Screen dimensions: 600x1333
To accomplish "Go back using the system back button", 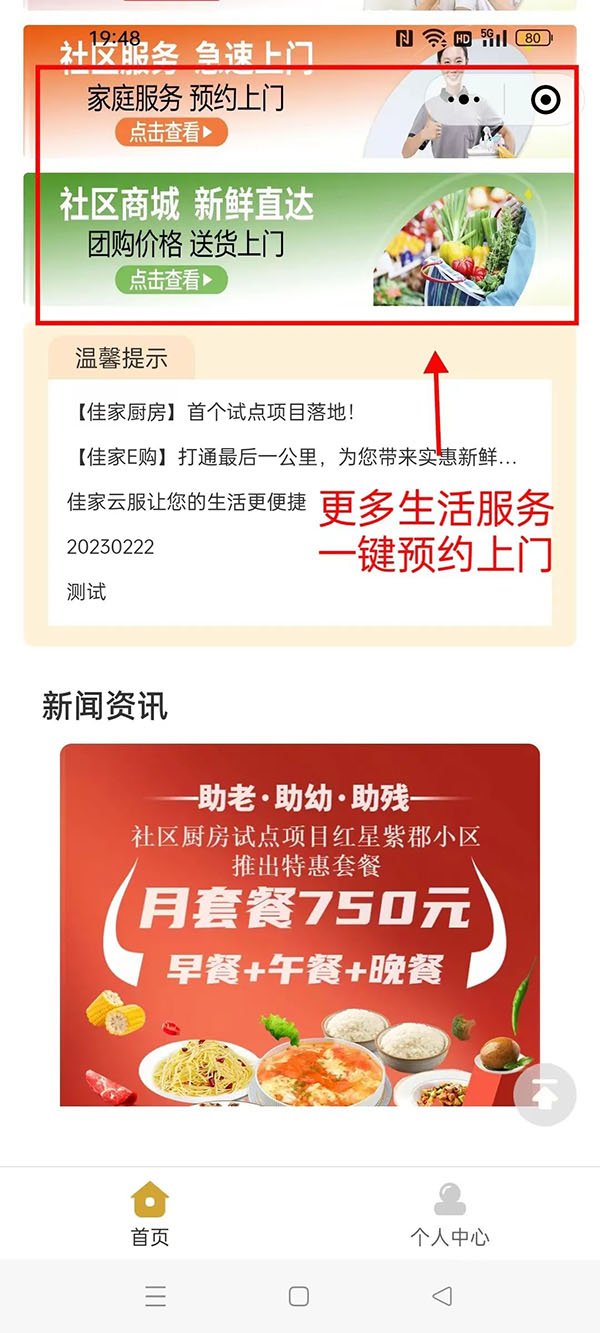I will [442, 1296].
